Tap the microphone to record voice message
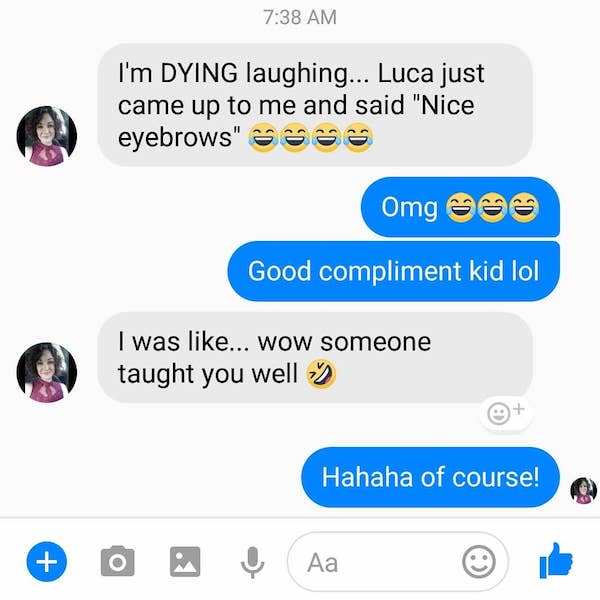Image resolution: width=600 pixels, height=600 pixels. coord(250,562)
